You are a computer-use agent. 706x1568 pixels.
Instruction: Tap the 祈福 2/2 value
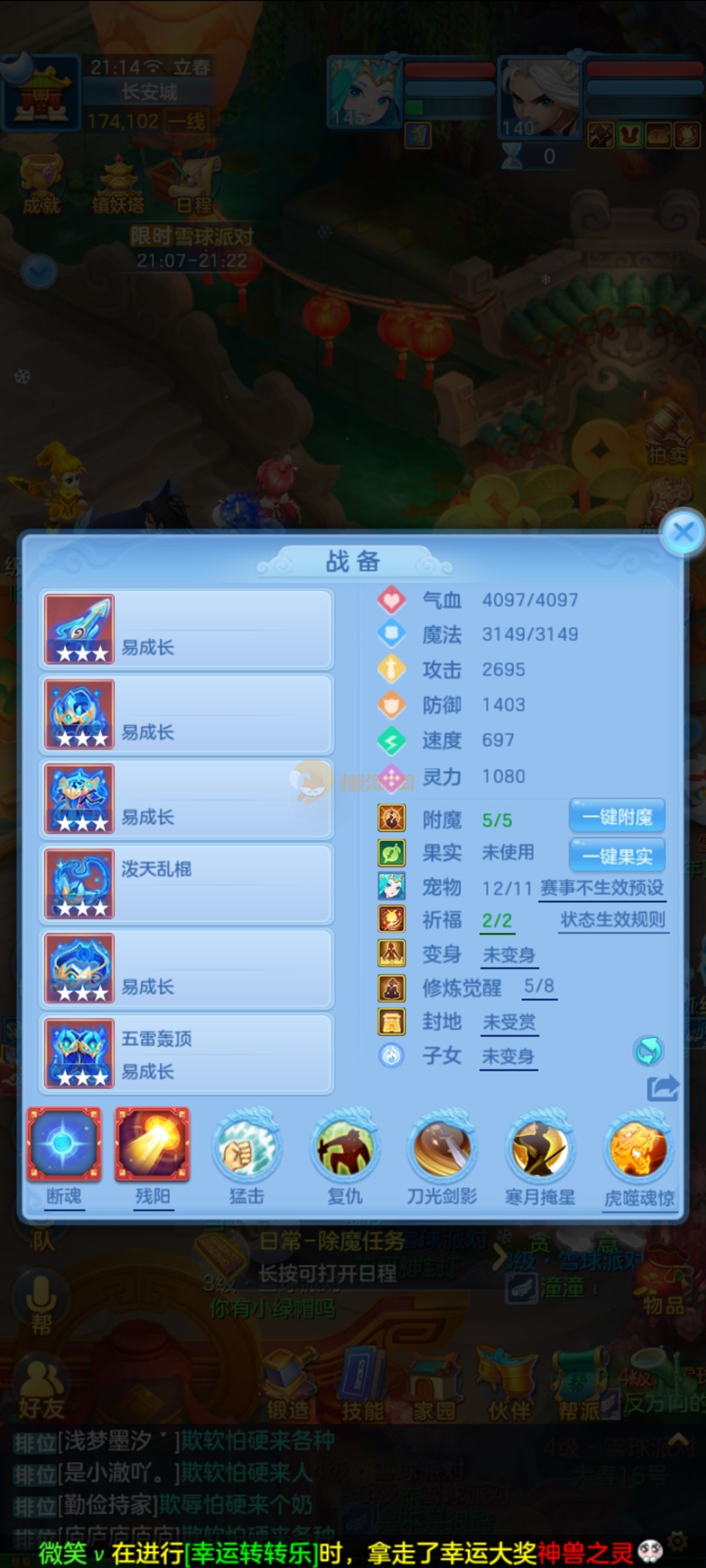(x=497, y=921)
